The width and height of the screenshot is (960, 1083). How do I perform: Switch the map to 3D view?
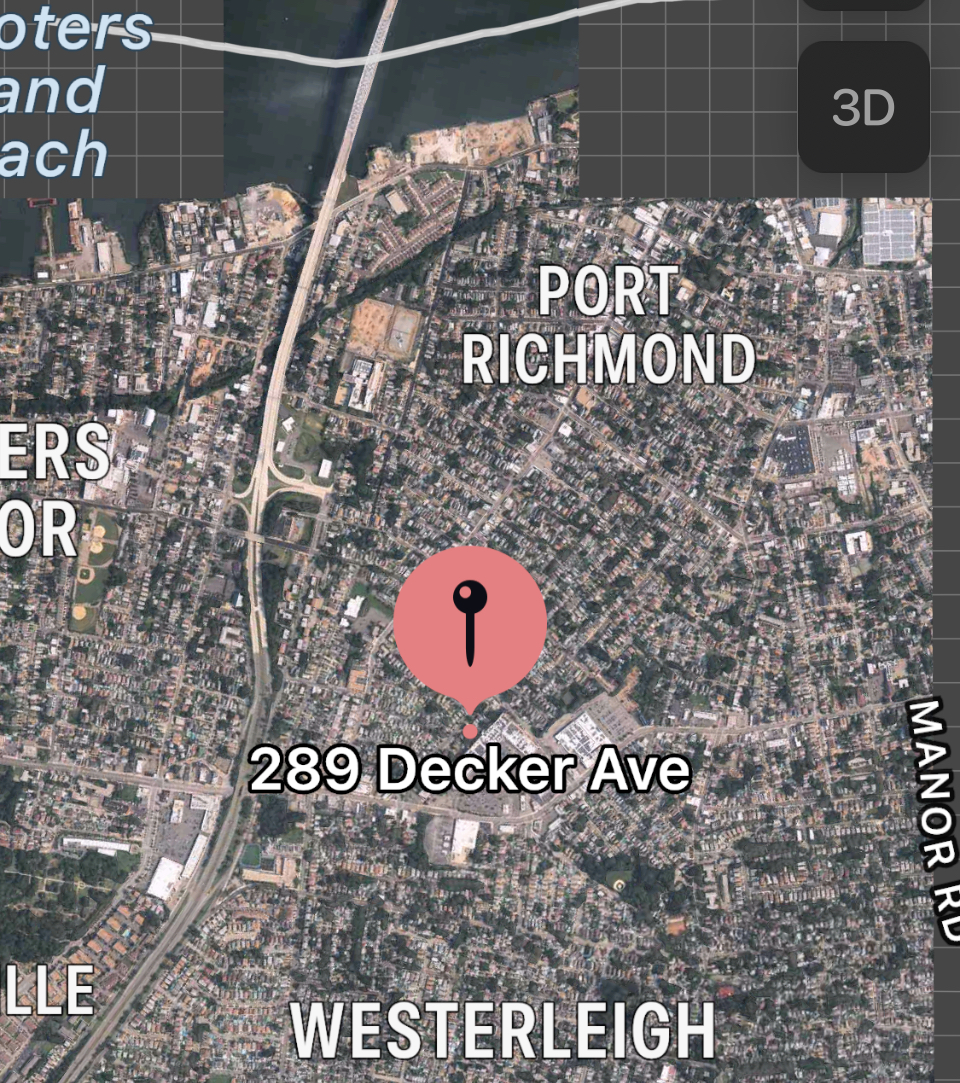(x=863, y=108)
